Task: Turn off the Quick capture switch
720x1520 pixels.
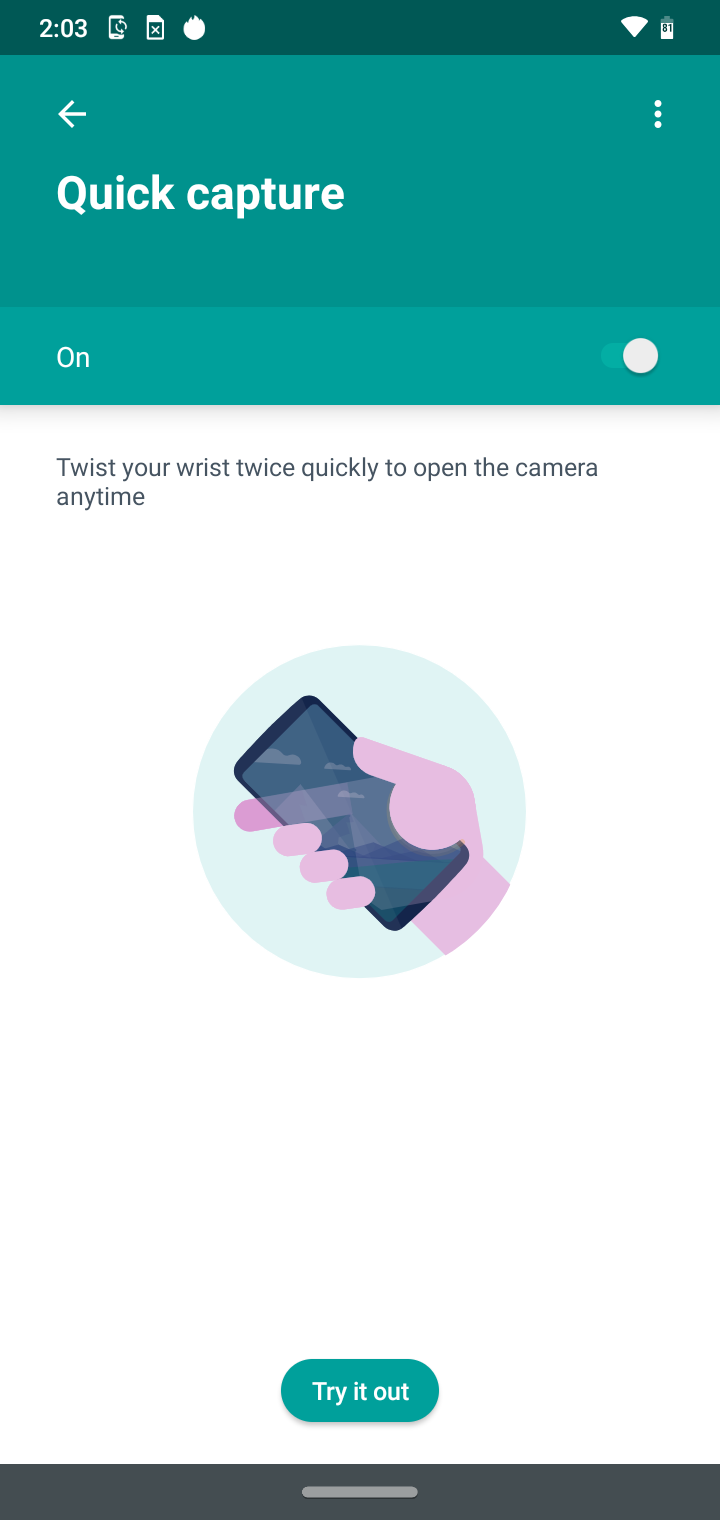Action: coord(630,356)
